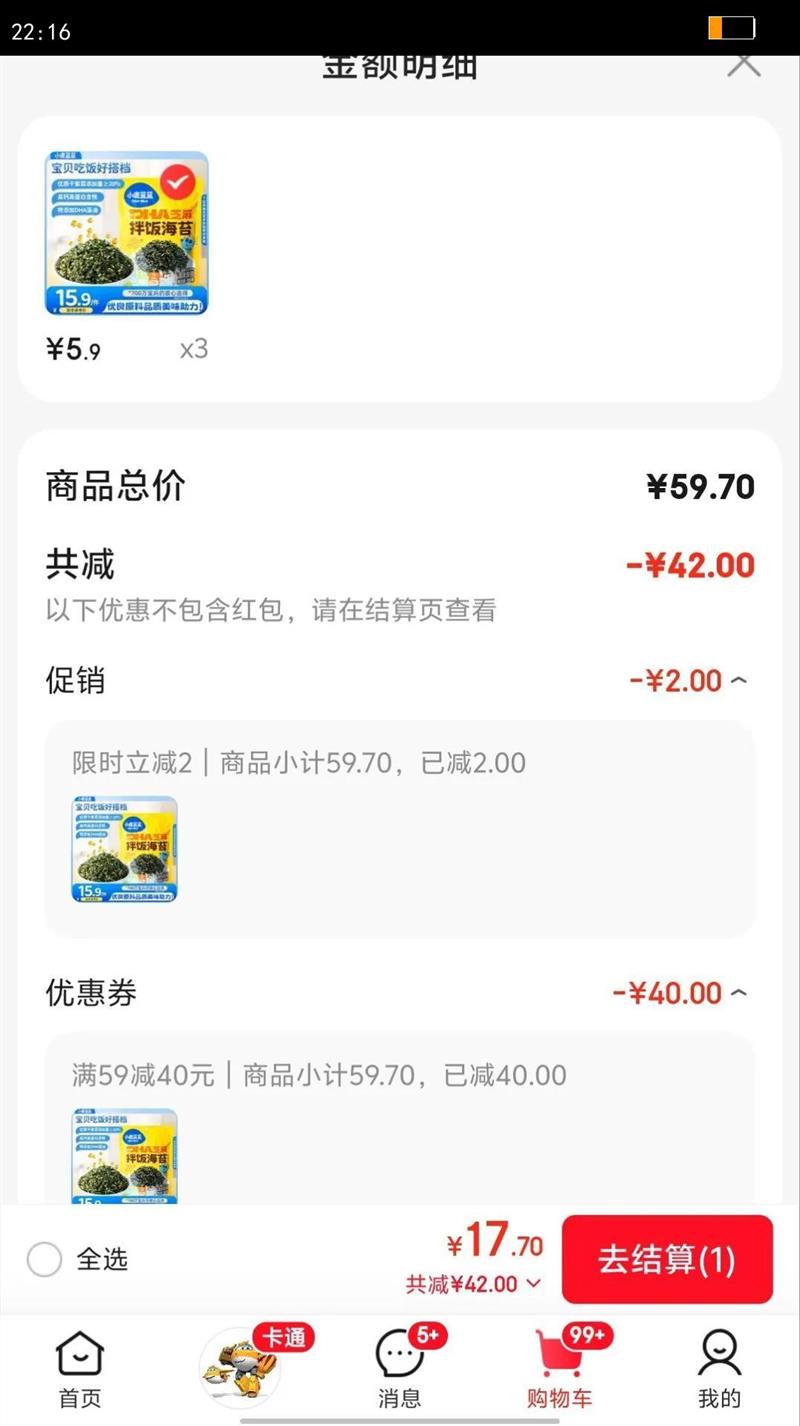Image resolution: width=800 pixels, height=1426 pixels.
Task: View the product under 限时立减2 promotion
Action: 124,849
